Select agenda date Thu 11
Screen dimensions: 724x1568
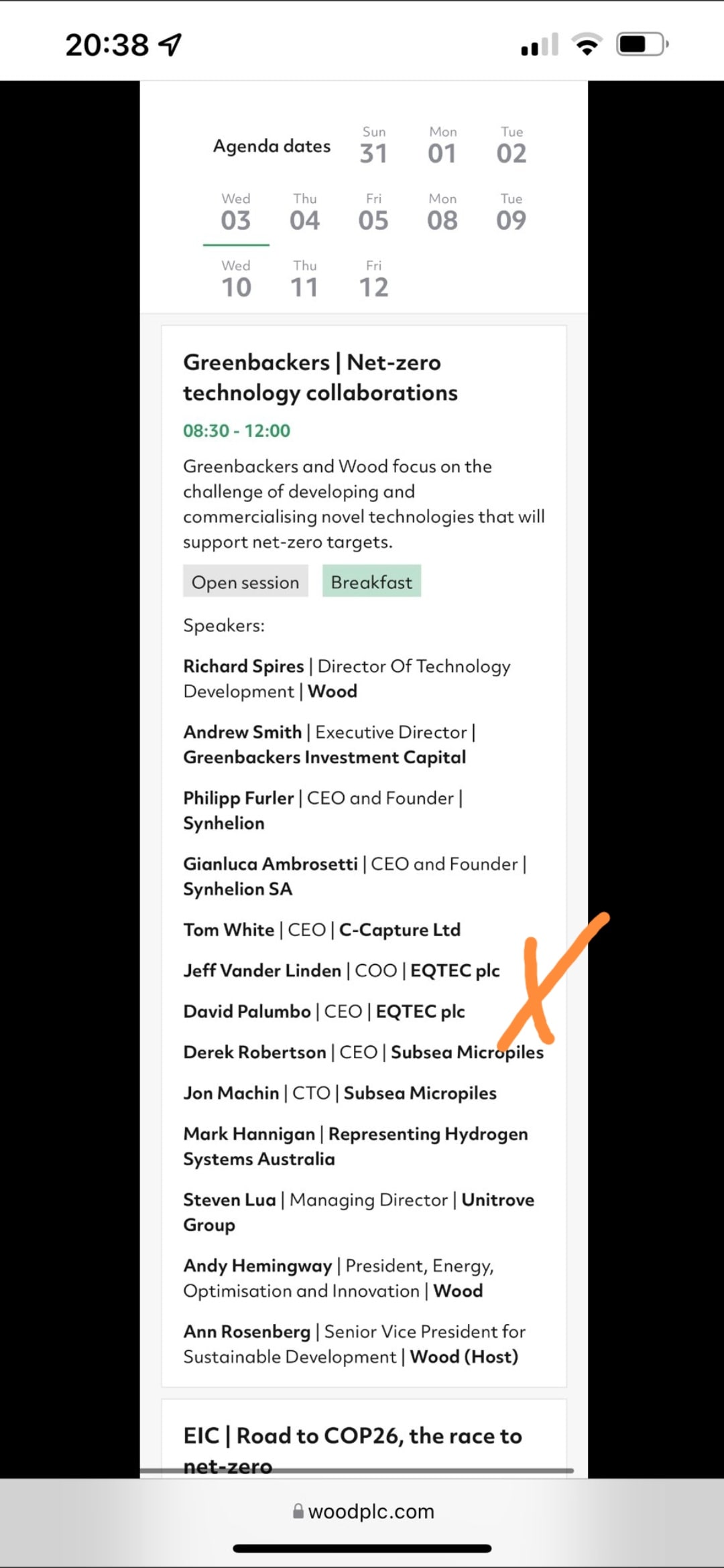click(304, 280)
